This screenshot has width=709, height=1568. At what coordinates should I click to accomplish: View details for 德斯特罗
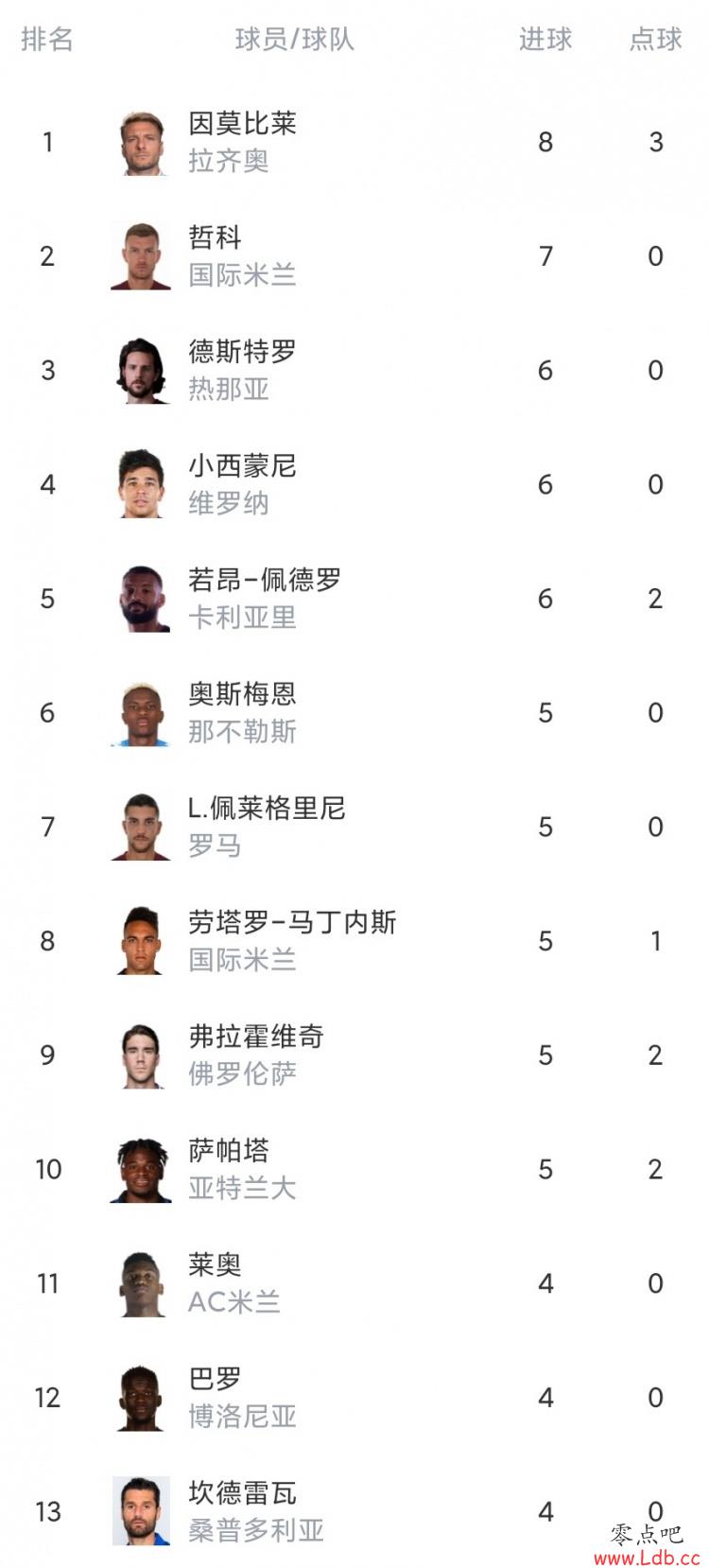point(354,371)
